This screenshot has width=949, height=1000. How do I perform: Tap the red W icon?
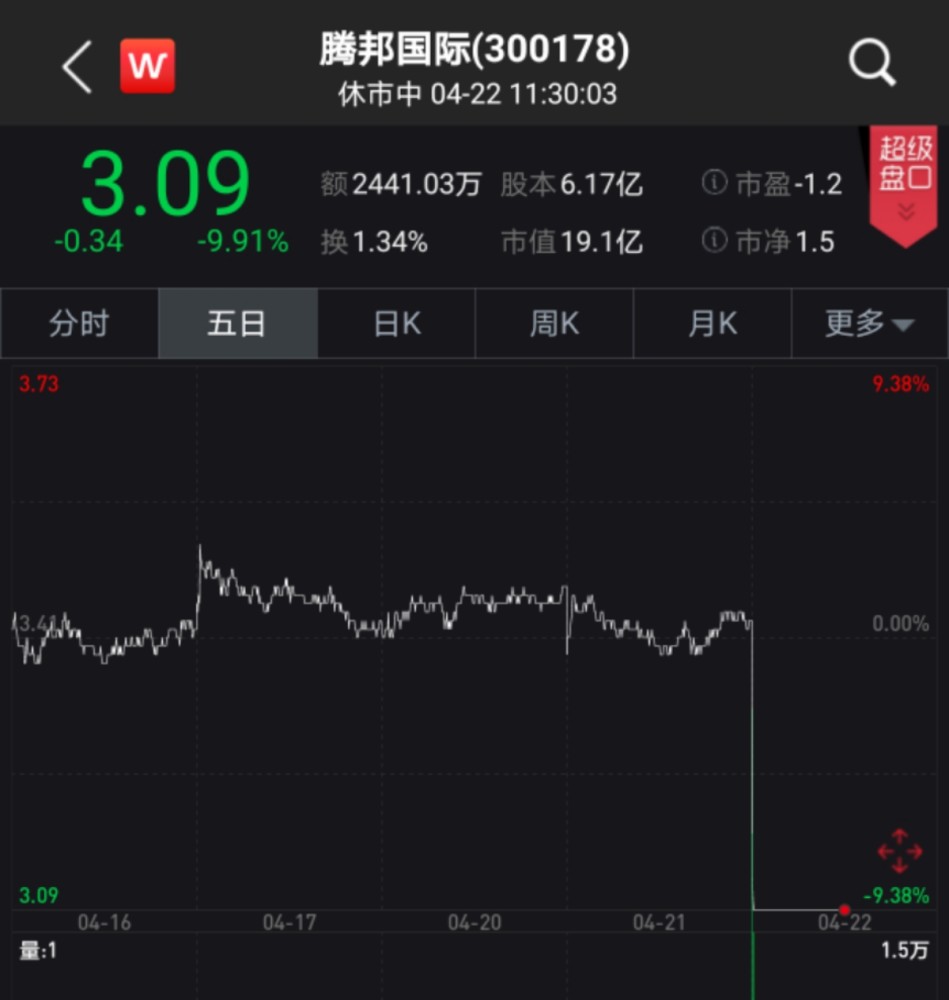[x=147, y=67]
